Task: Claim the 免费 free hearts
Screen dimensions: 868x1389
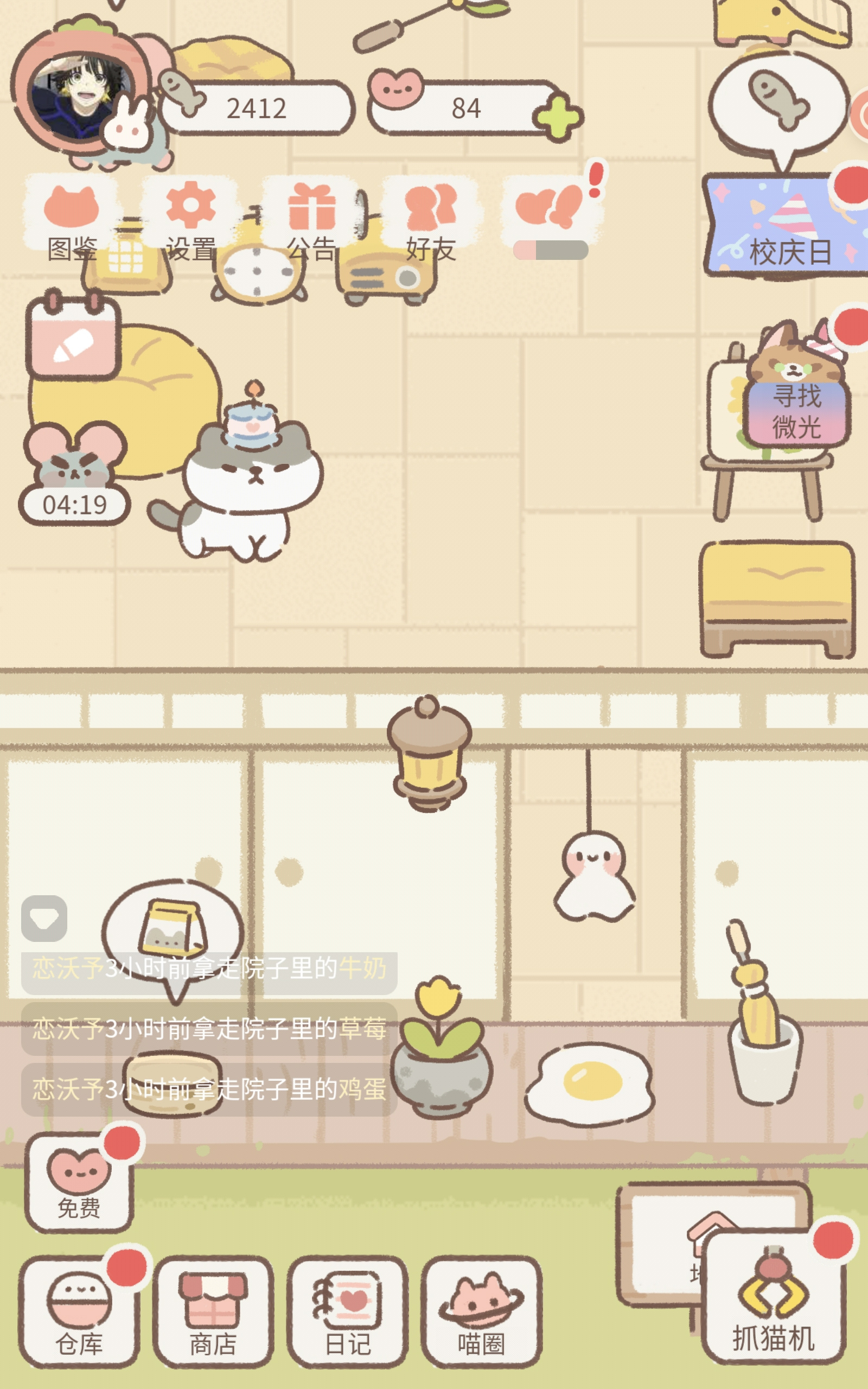Action: click(x=79, y=1184)
